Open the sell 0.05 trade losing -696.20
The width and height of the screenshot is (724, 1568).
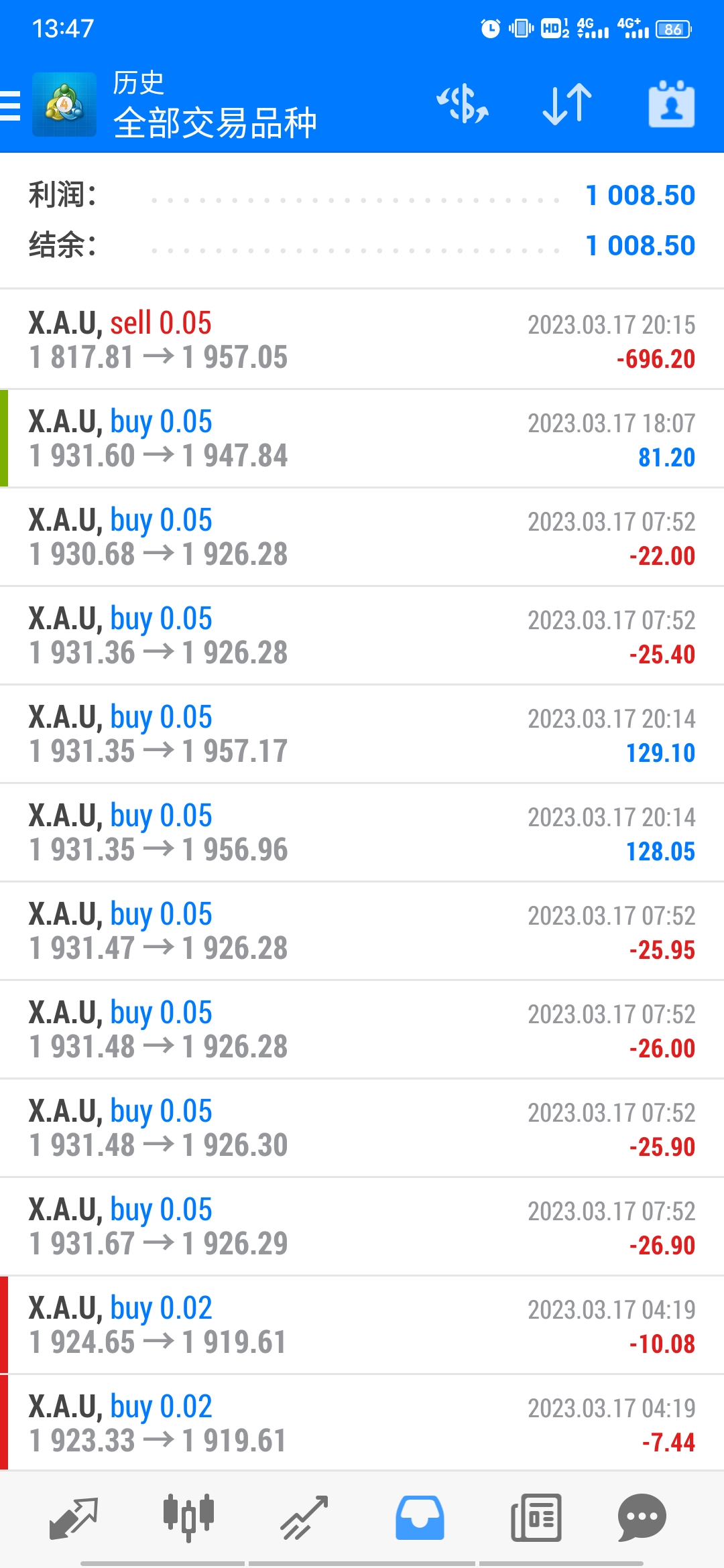tap(362, 340)
